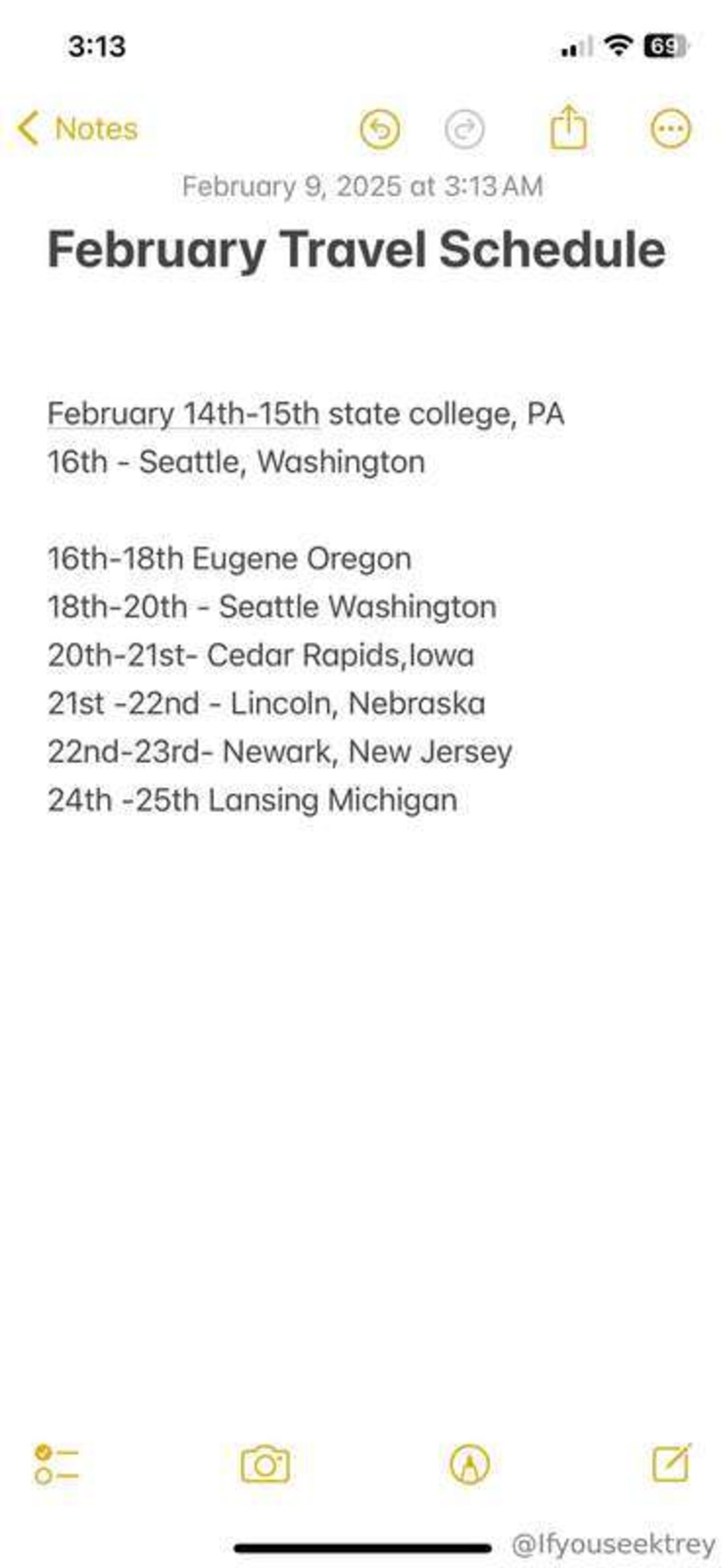This screenshot has width=725, height=1568.
Task: Open the more options menu
Action: (x=670, y=128)
